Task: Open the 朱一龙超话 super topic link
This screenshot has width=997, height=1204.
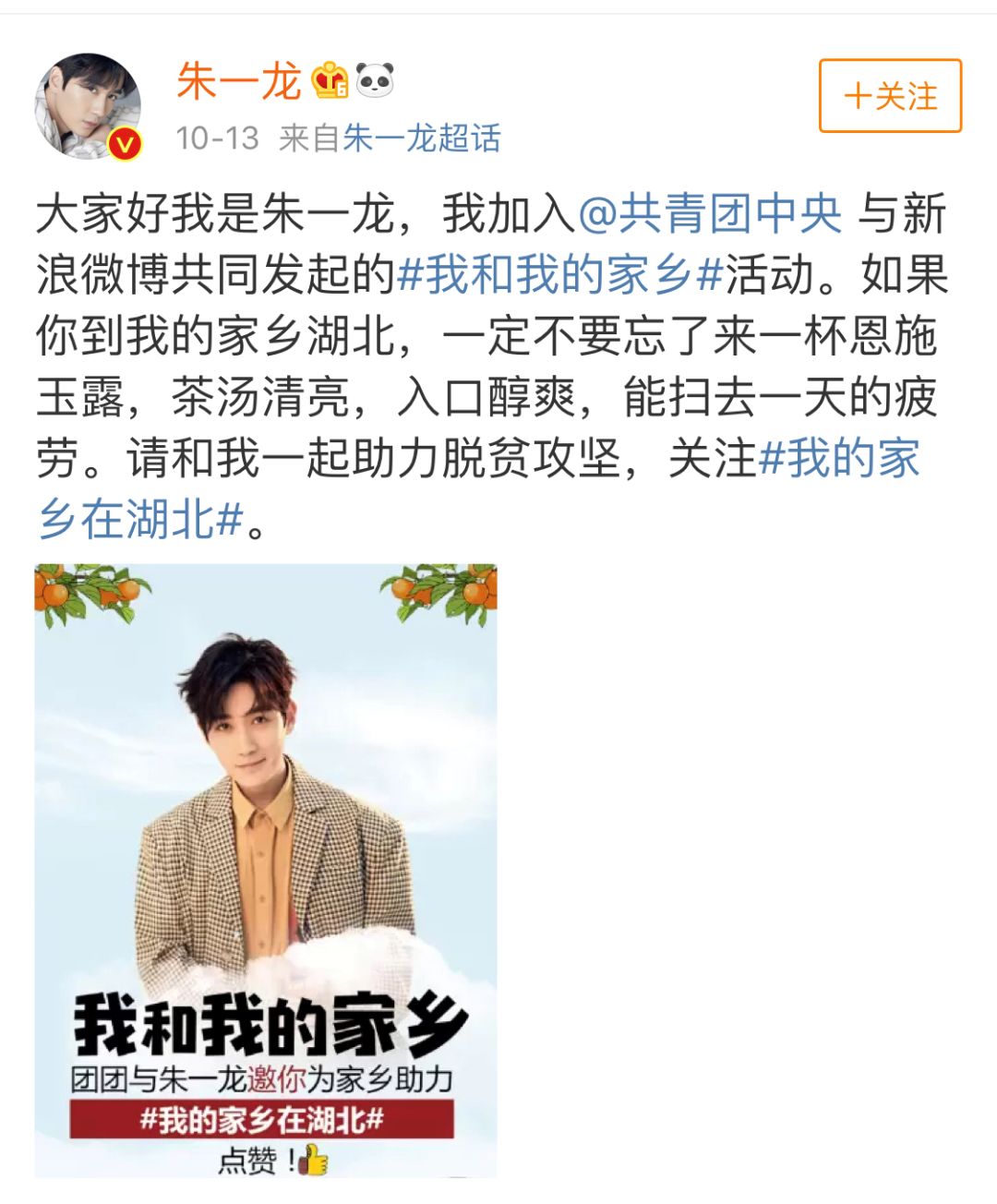Action: point(422,138)
